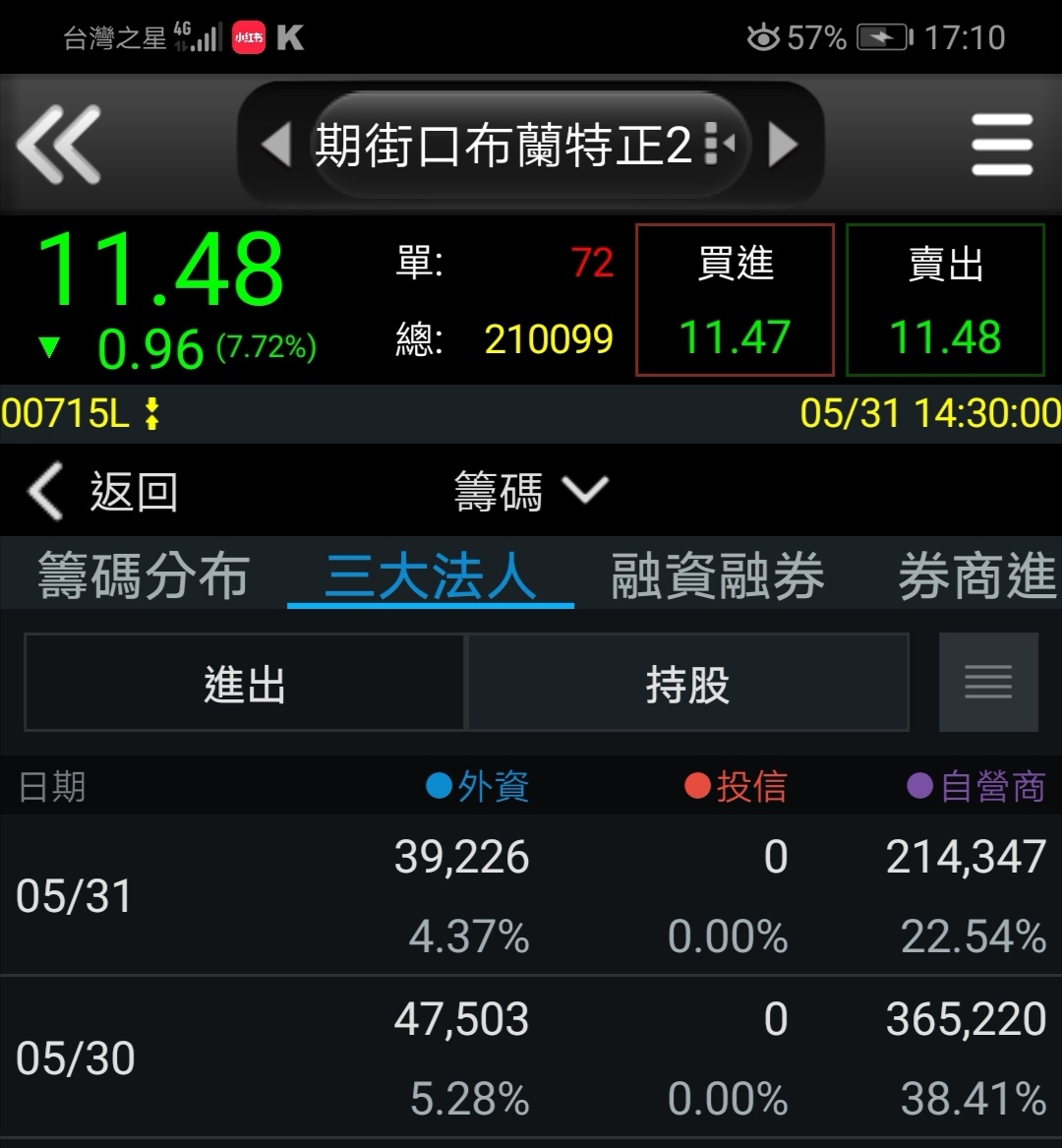Select the 三大法人 tab
Image resolution: width=1062 pixels, height=1148 pixels.
tap(431, 576)
